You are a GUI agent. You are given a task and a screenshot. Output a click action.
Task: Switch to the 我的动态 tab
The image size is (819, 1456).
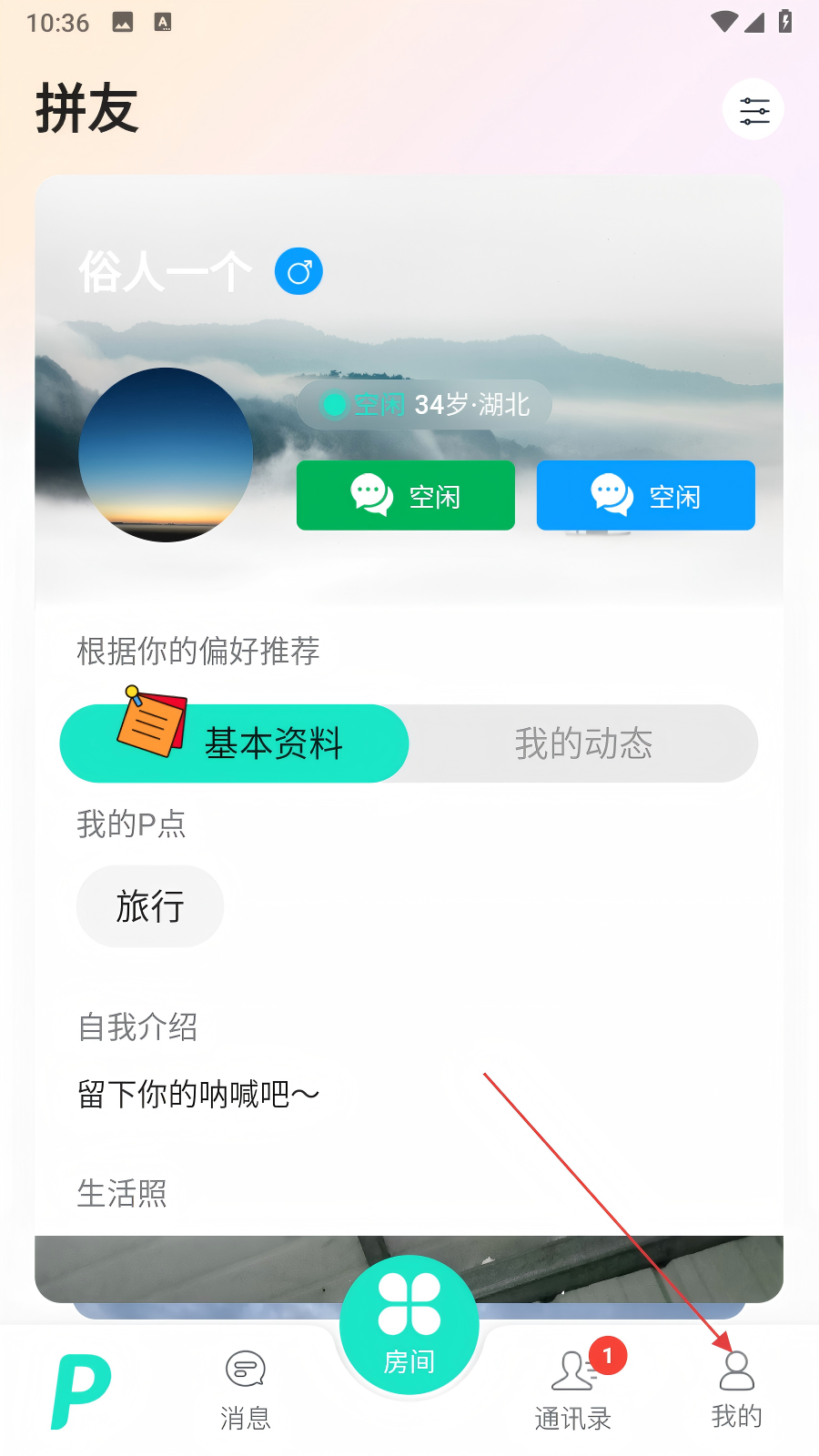(583, 743)
